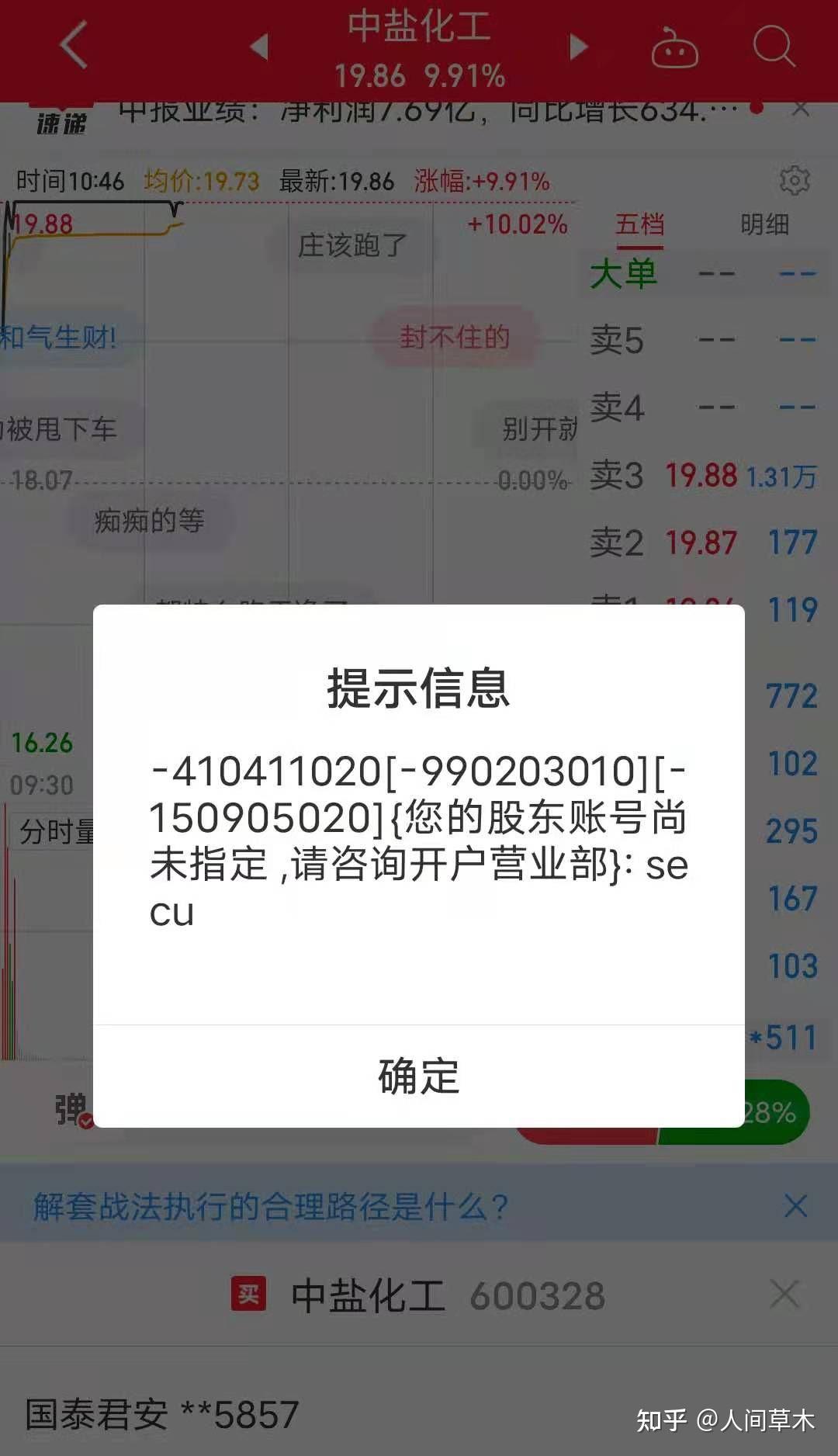Select the 五档 tab
This screenshot has width=838, height=1456.
[639, 225]
